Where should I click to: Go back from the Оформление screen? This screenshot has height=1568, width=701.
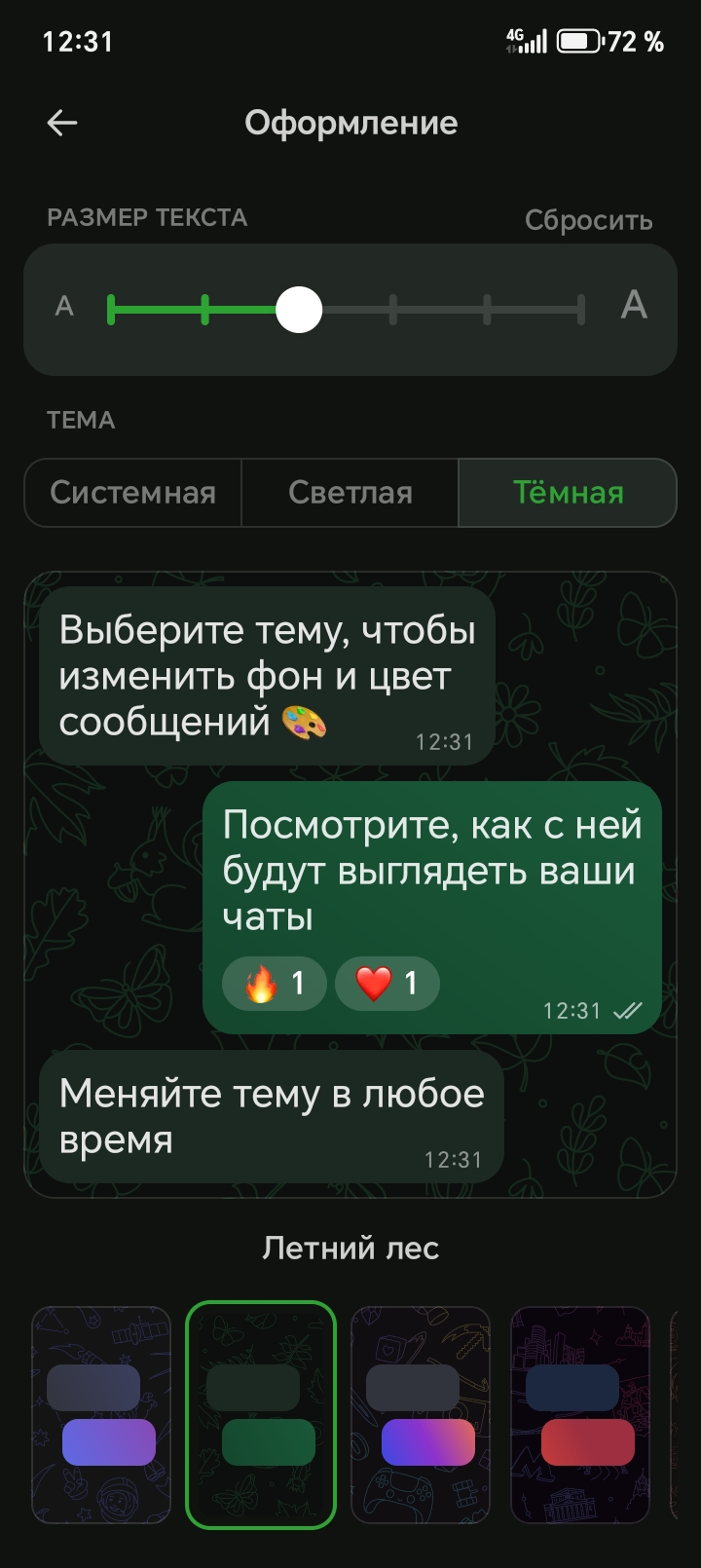pyautogui.click(x=62, y=123)
